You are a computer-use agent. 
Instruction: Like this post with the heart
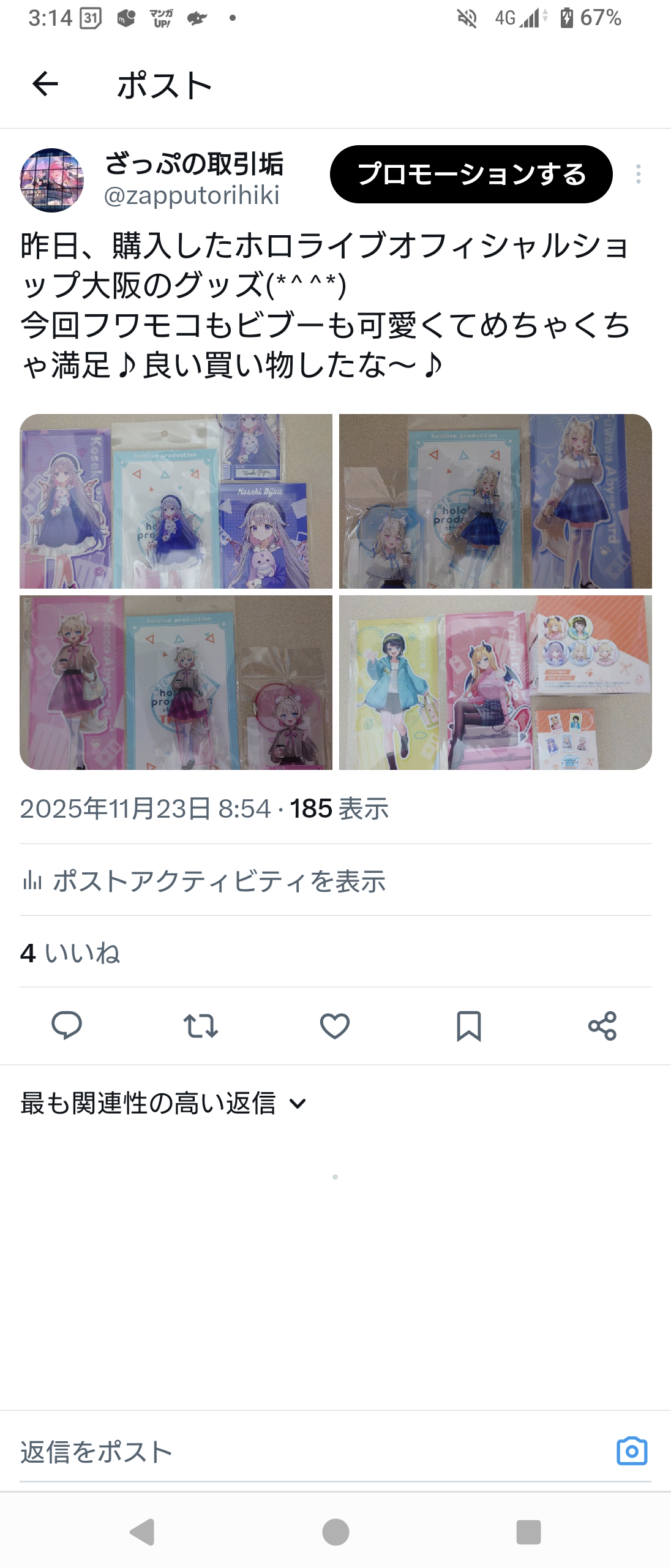(335, 1025)
